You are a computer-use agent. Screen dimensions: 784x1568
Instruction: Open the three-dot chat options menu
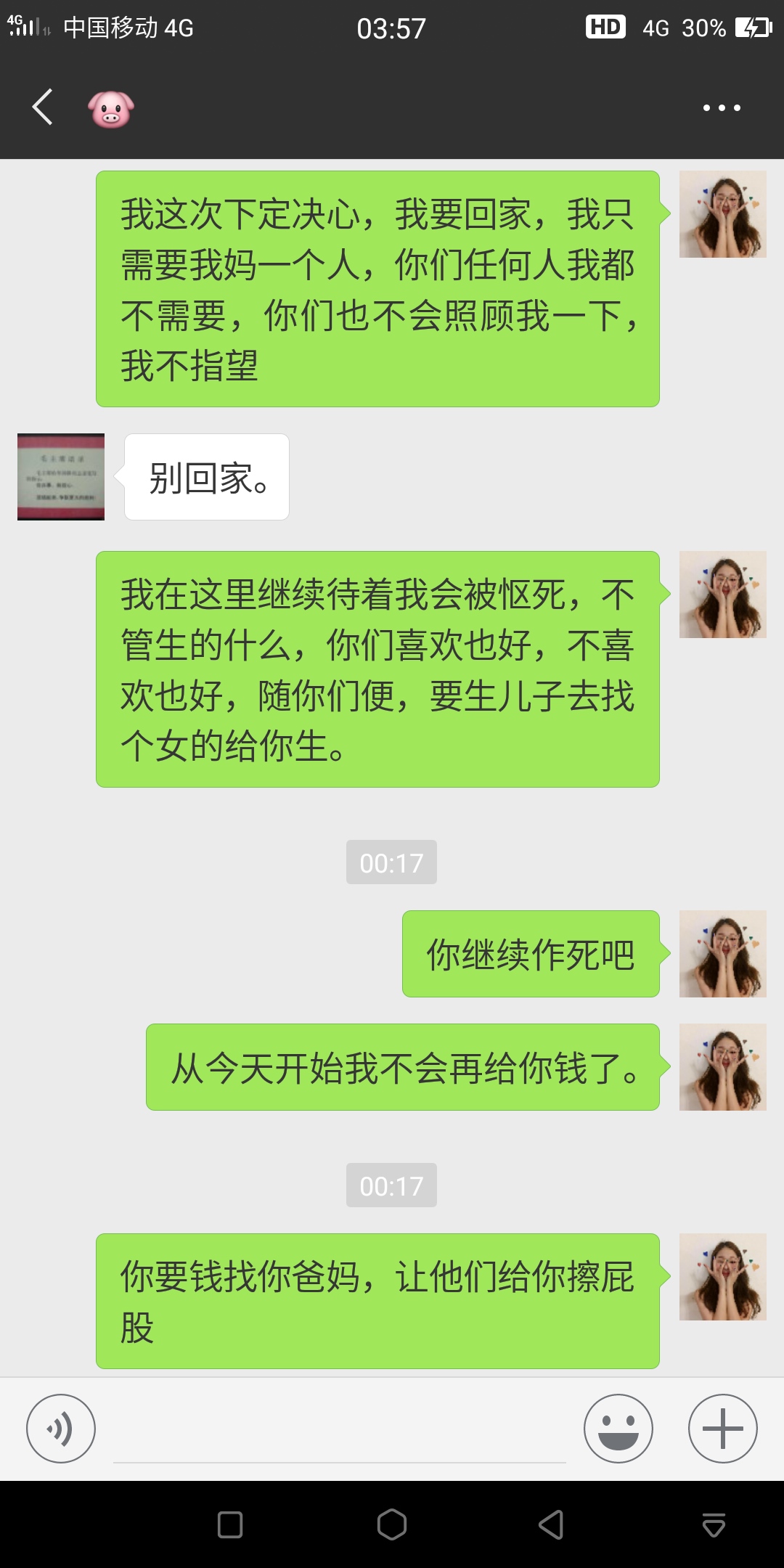[x=722, y=107]
